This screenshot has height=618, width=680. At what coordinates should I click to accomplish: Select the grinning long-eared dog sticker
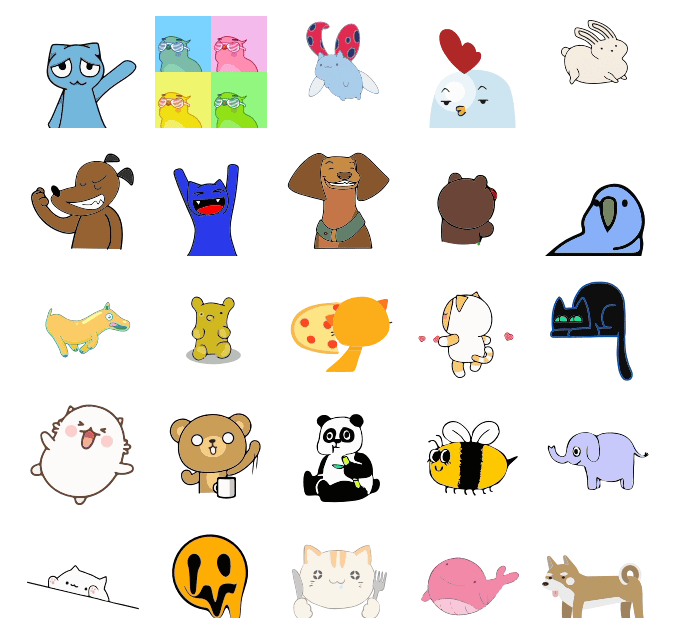point(339,200)
